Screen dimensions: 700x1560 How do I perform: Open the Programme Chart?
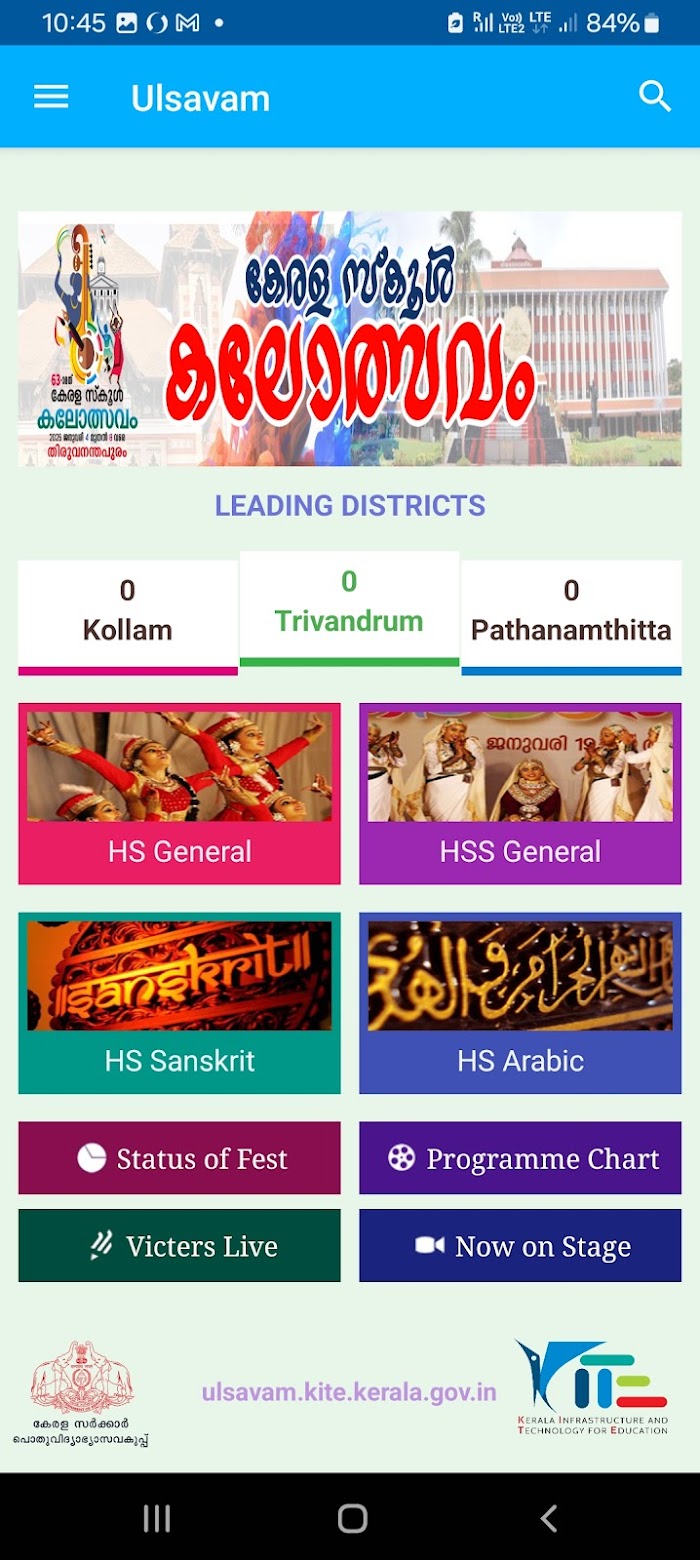[520, 1158]
